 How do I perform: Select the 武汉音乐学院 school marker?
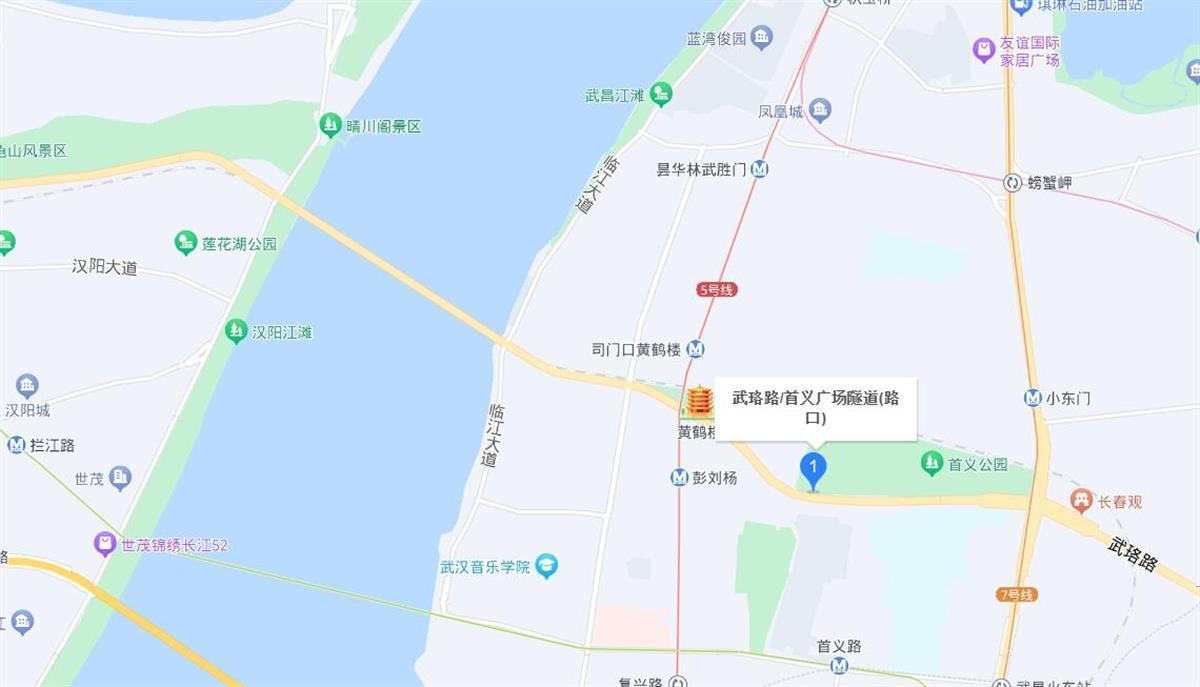click(546, 566)
